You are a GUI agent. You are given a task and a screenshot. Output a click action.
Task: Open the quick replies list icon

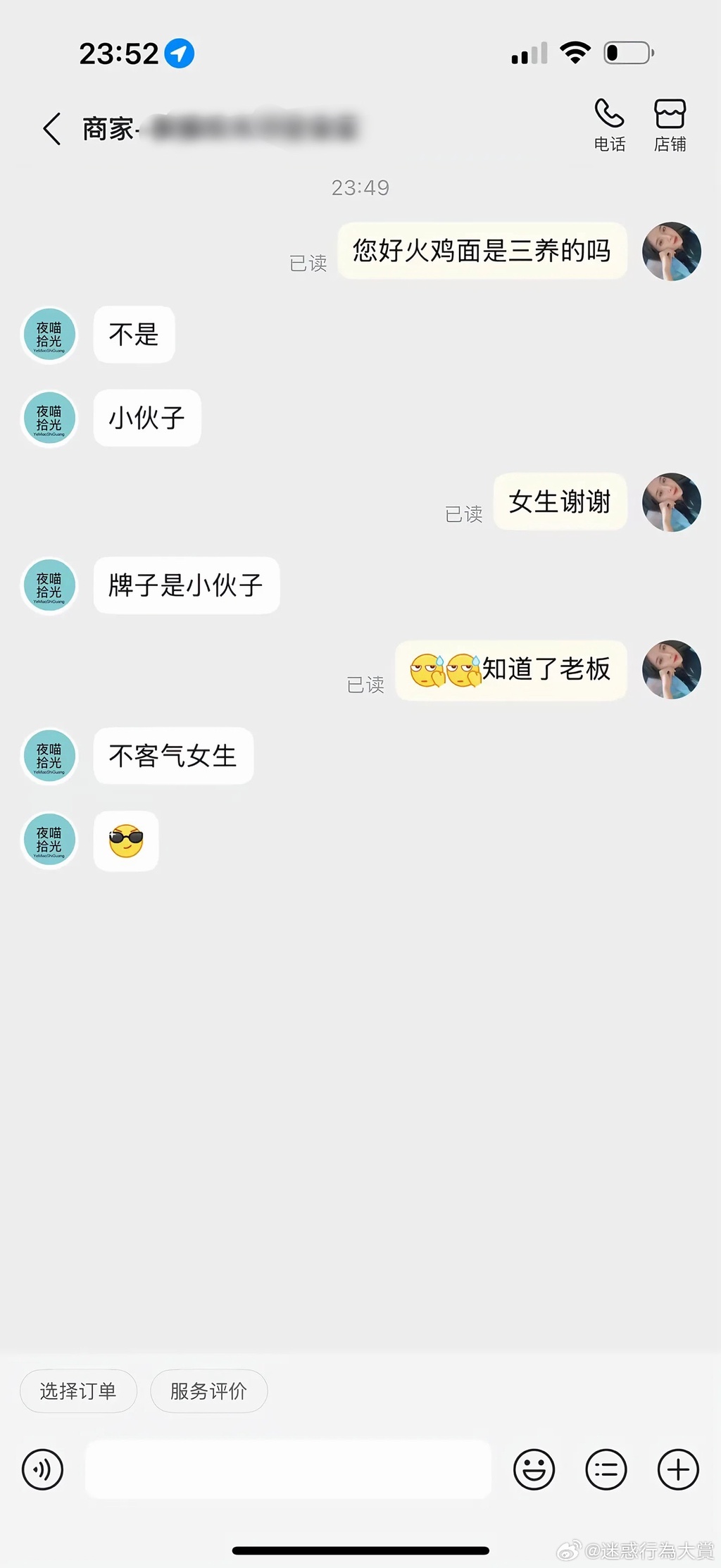pyautogui.click(x=606, y=1469)
